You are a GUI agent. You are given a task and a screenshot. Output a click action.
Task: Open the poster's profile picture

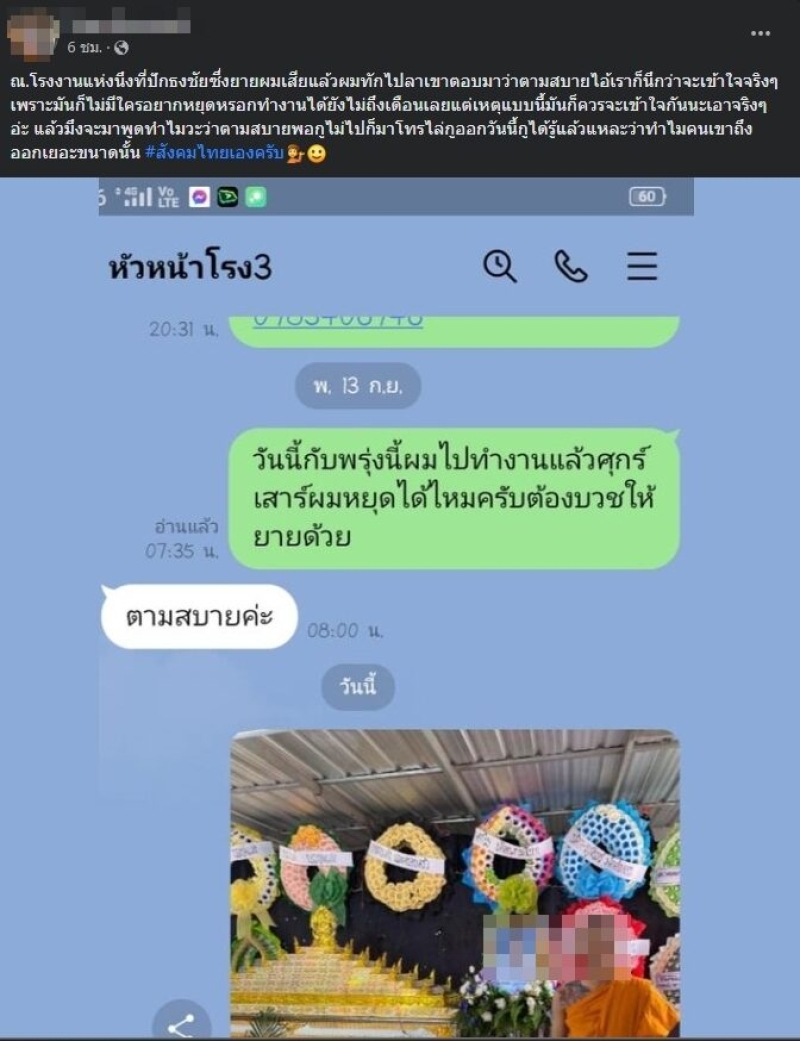pos(32,32)
